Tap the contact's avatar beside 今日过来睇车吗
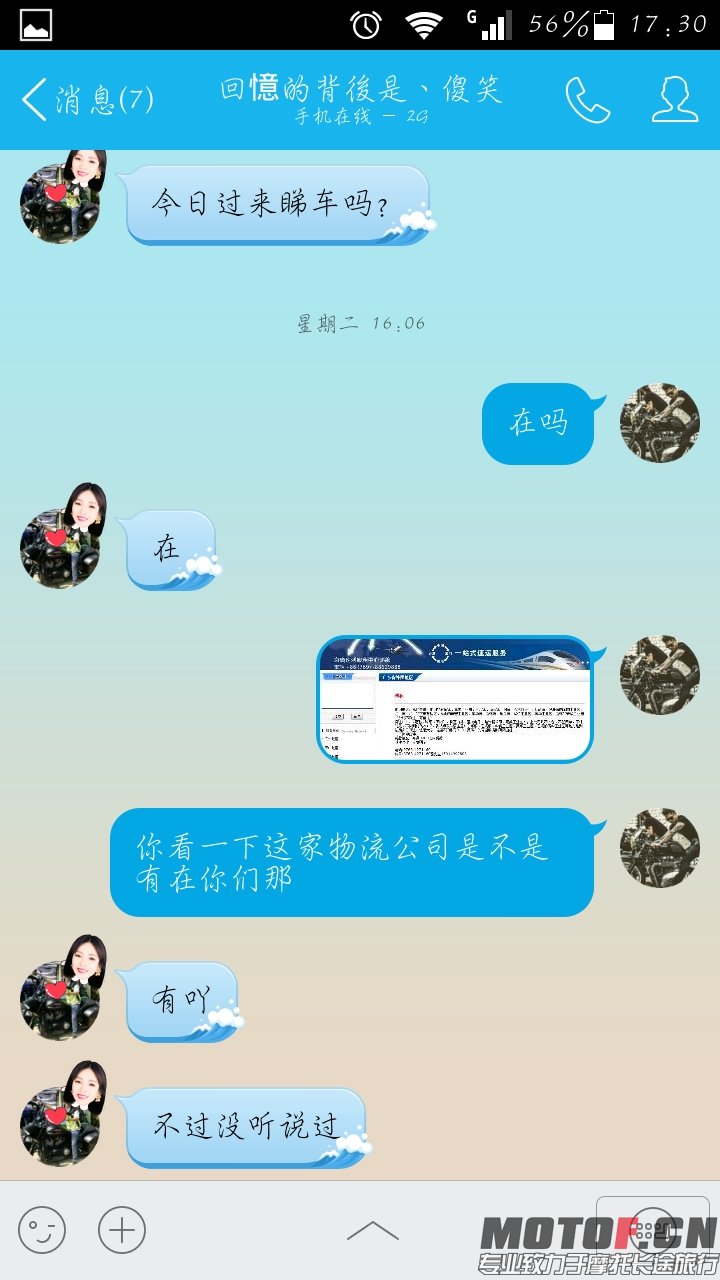This screenshot has width=720, height=1280. coord(60,200)
